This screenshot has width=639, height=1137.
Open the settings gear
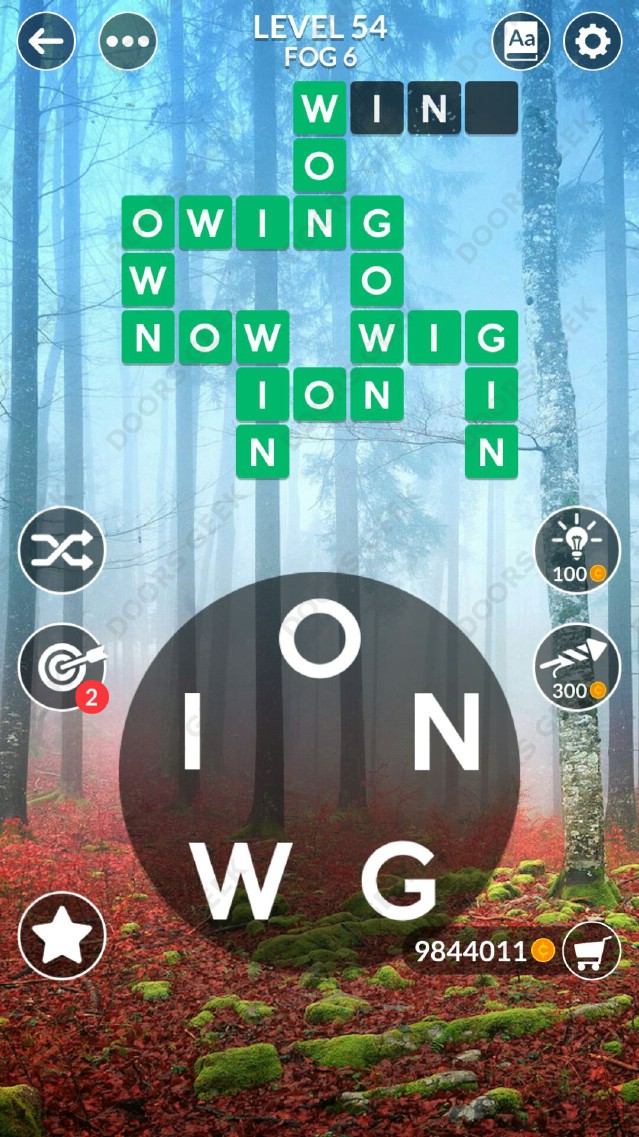(593, 41)
